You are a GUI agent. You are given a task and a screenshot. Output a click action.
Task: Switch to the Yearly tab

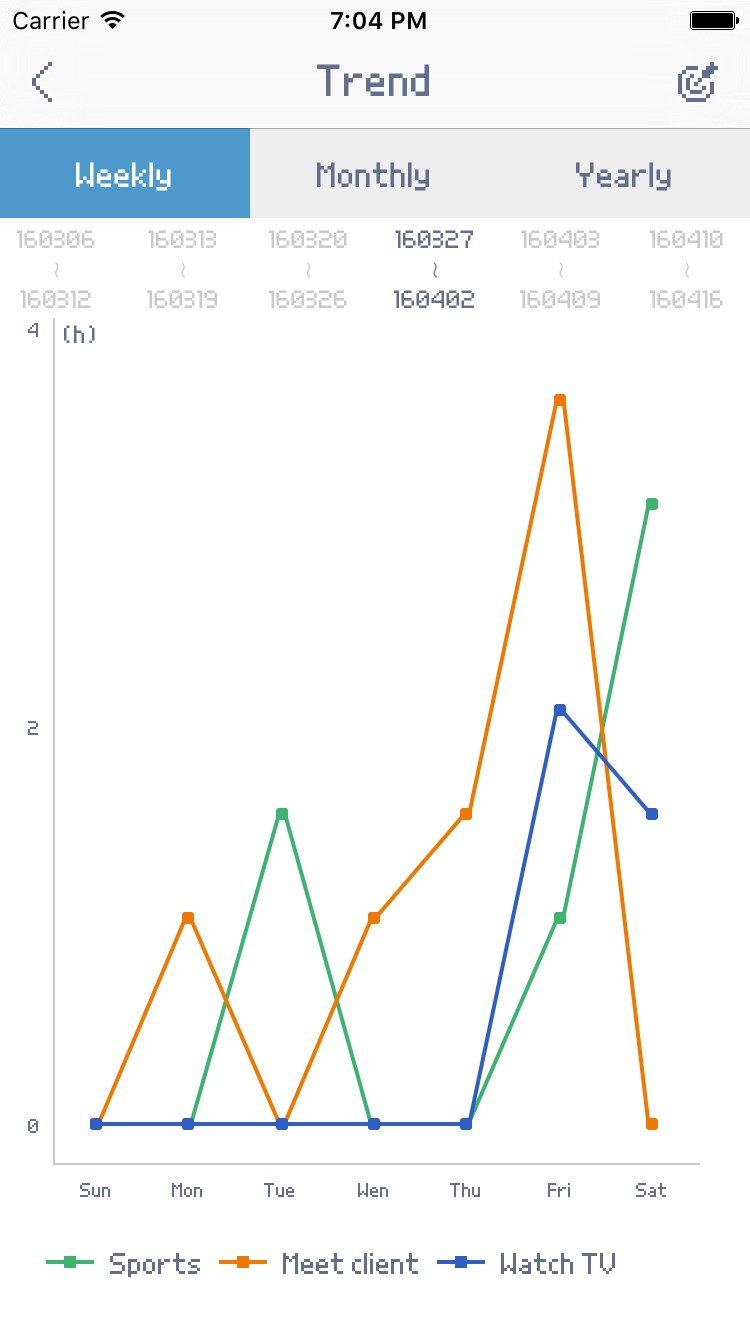624,174
